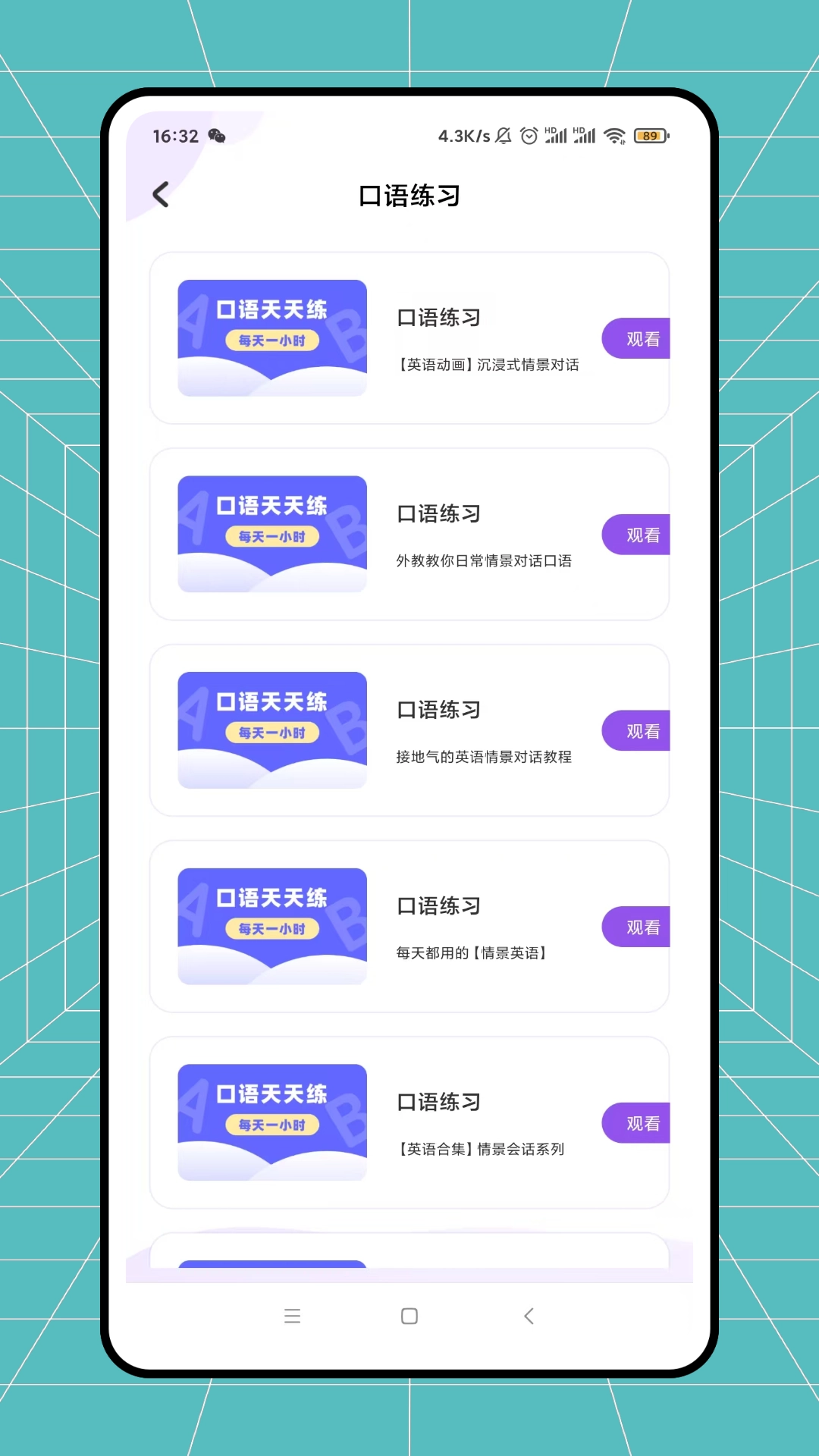Screen dimensions: 819x1456
Task: Tap the home circle icon in navigation bar
Action: click(408, 1316)
